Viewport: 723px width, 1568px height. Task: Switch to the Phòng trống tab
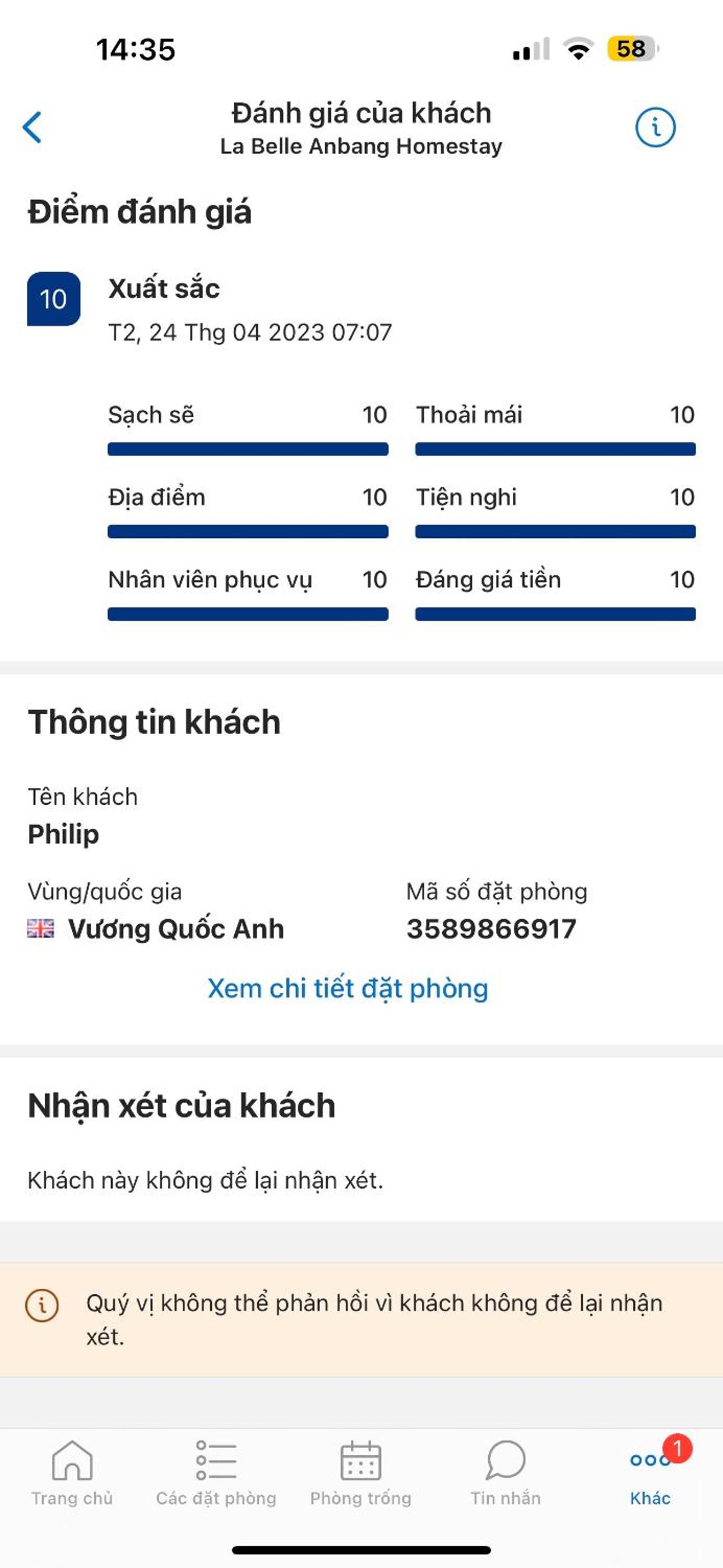[361, 1472]
